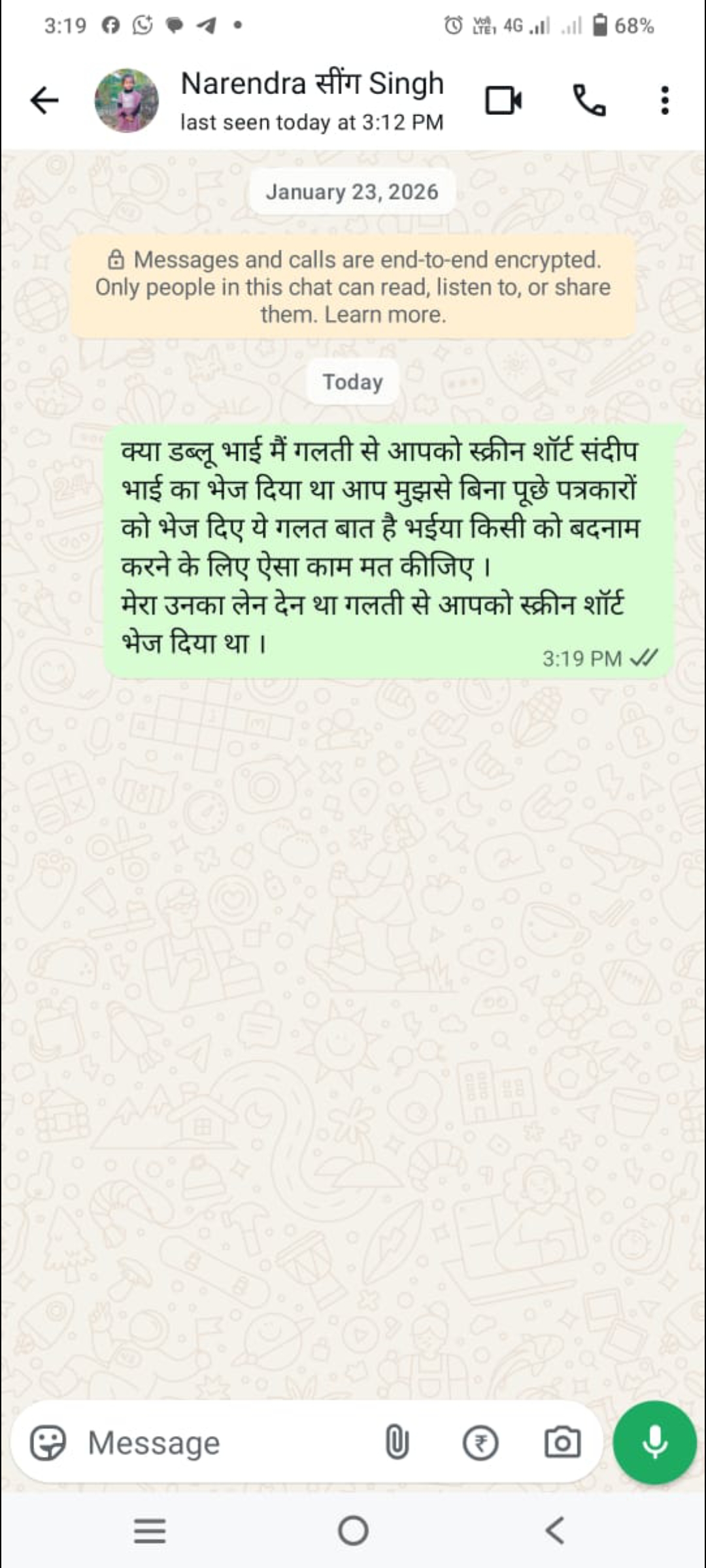Start a video call with Narendra
The height and width of the screenshot is (1568, 706).
point(503,101)
